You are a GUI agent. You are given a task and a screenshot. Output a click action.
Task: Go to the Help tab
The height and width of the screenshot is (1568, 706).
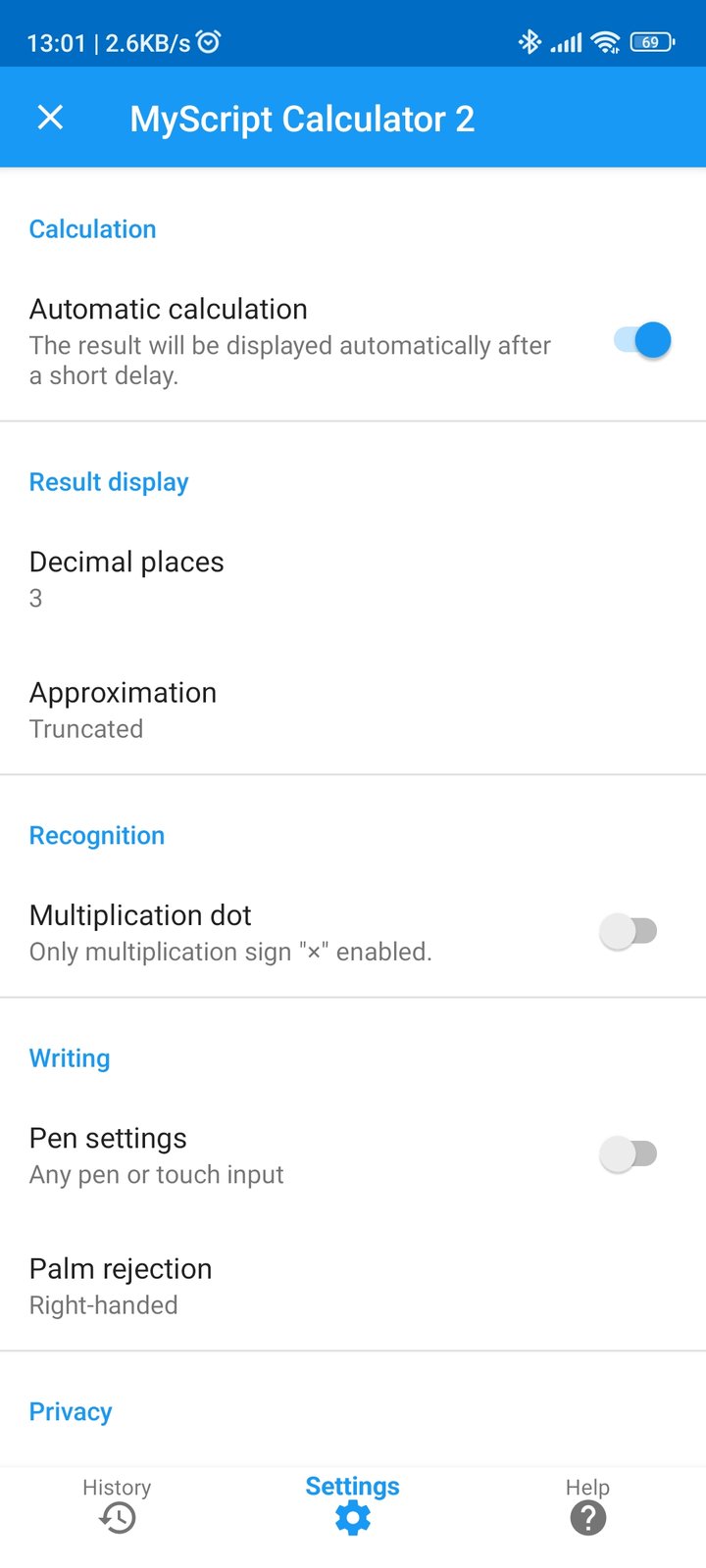587,1504
